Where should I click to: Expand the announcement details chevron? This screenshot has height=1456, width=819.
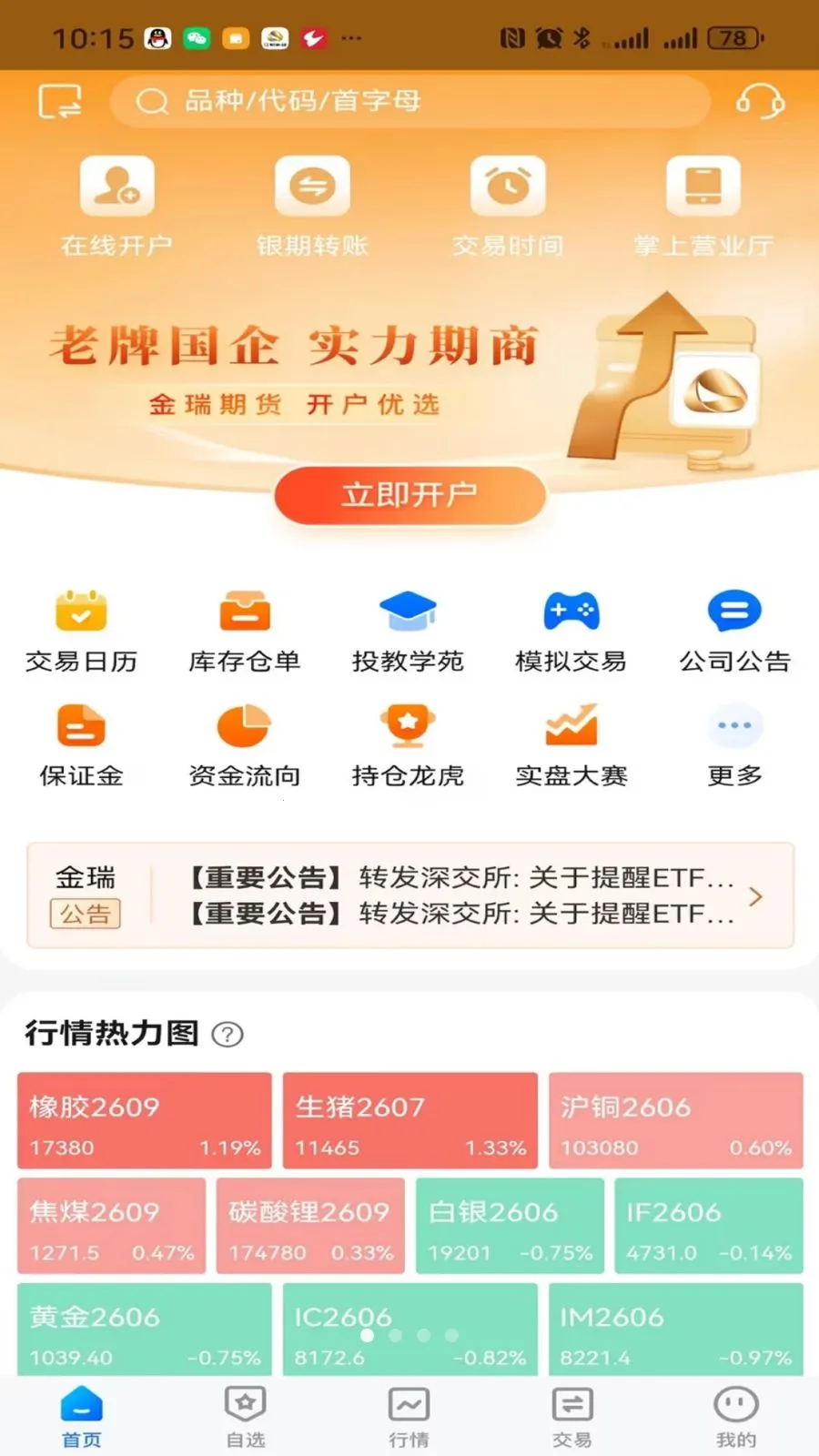(755, 896)
